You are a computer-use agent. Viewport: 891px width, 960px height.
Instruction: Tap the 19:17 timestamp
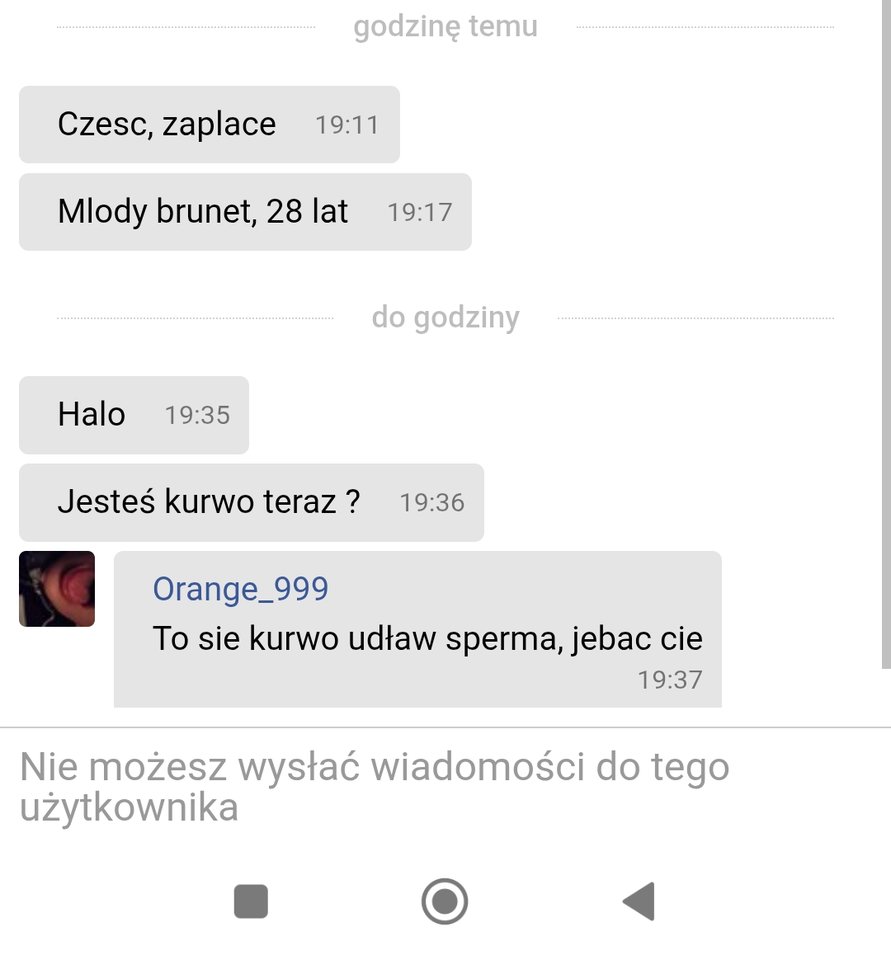(x=420, y=212)
